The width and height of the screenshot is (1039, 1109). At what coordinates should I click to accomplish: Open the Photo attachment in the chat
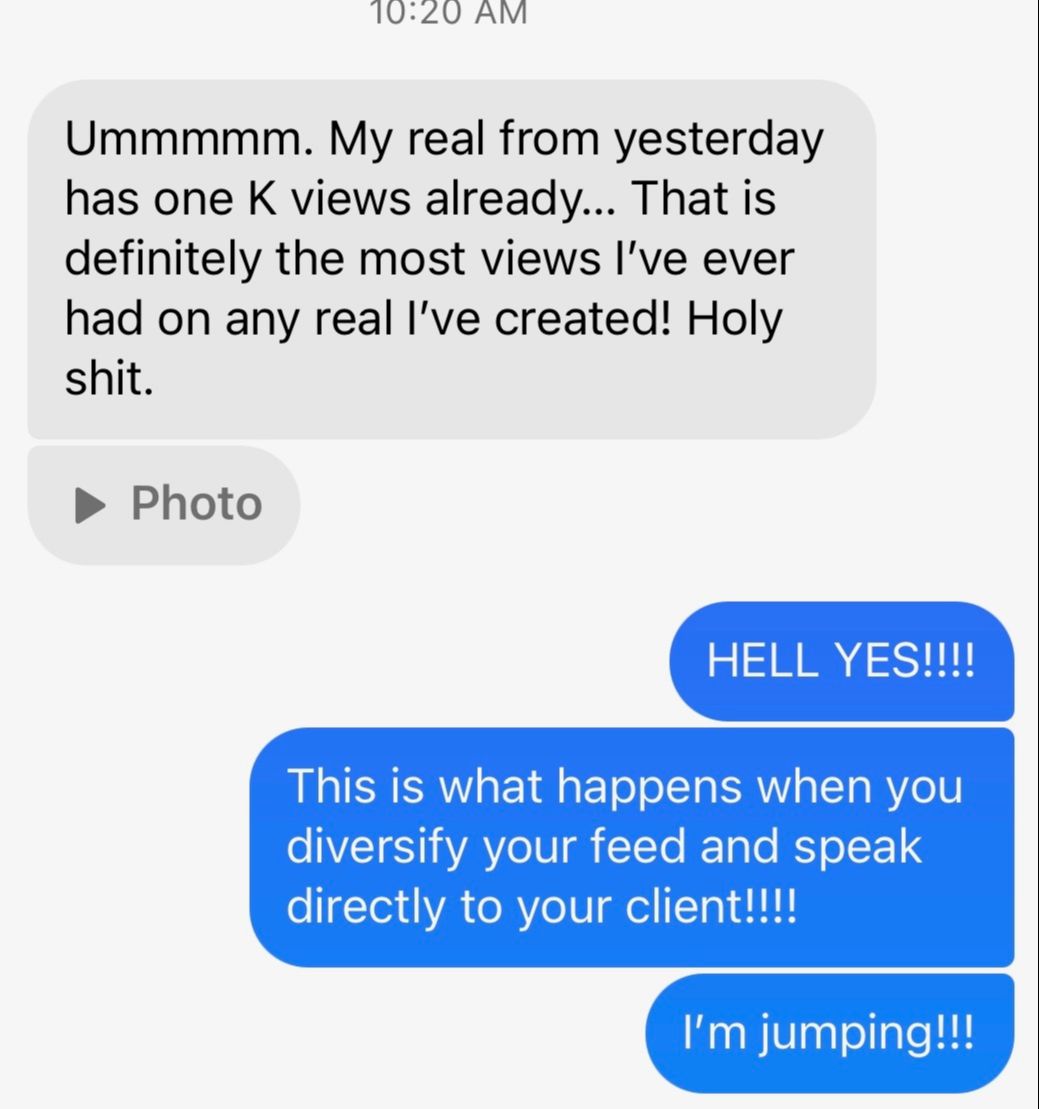point(165,504)
